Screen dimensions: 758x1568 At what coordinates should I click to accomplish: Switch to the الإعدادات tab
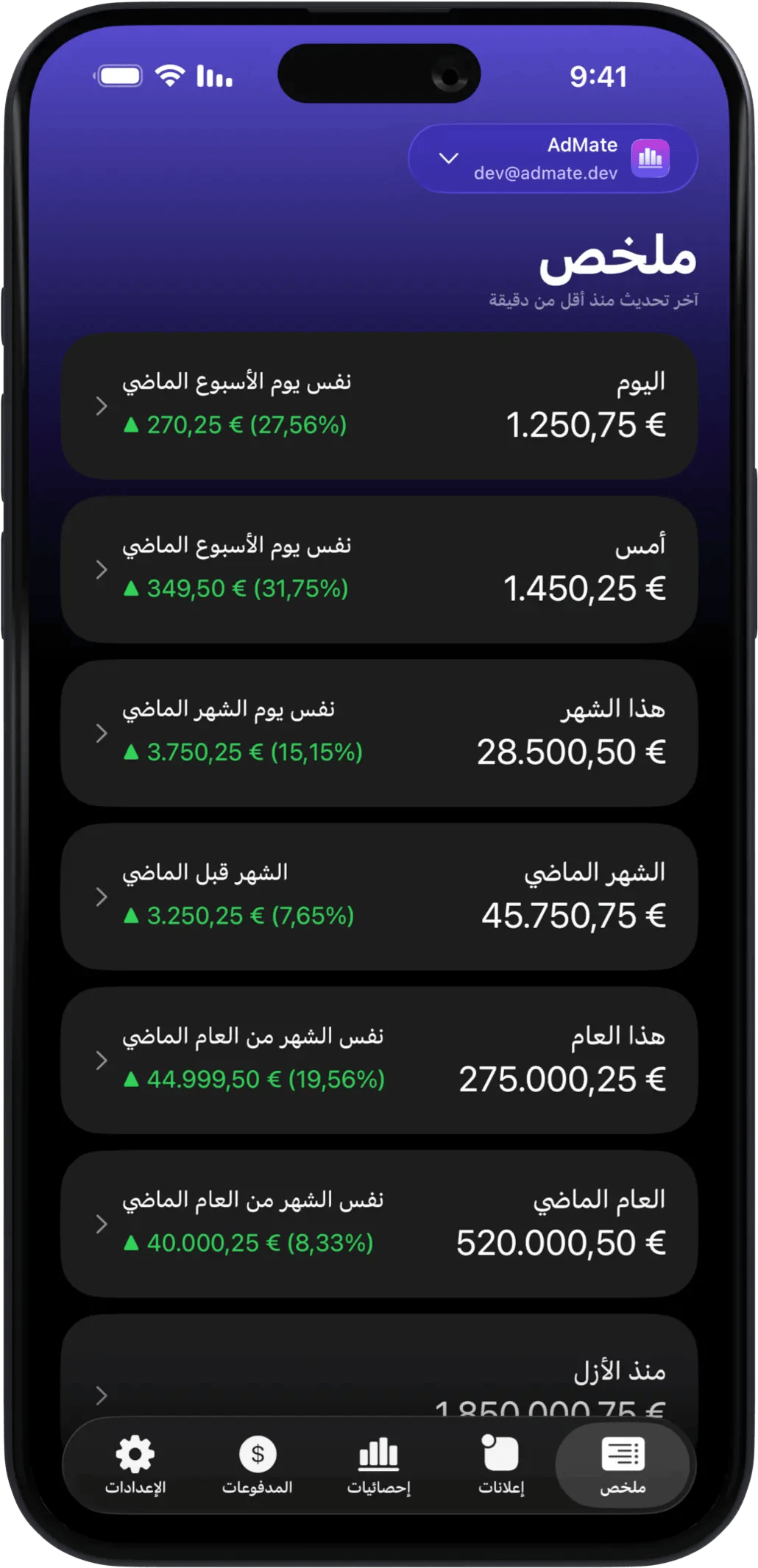(x=135, y=1465)
